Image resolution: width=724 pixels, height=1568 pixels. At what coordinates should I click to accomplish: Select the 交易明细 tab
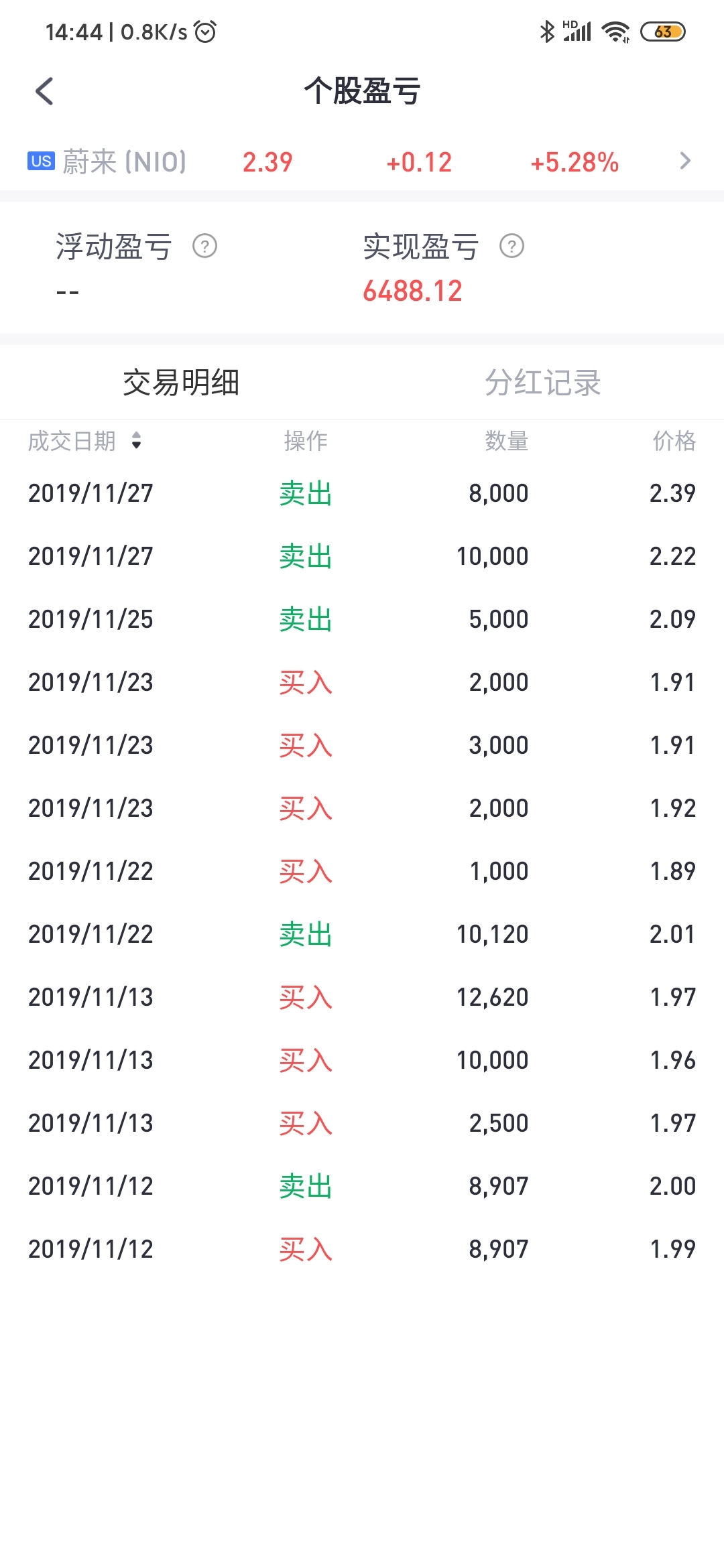click(181, 383)
